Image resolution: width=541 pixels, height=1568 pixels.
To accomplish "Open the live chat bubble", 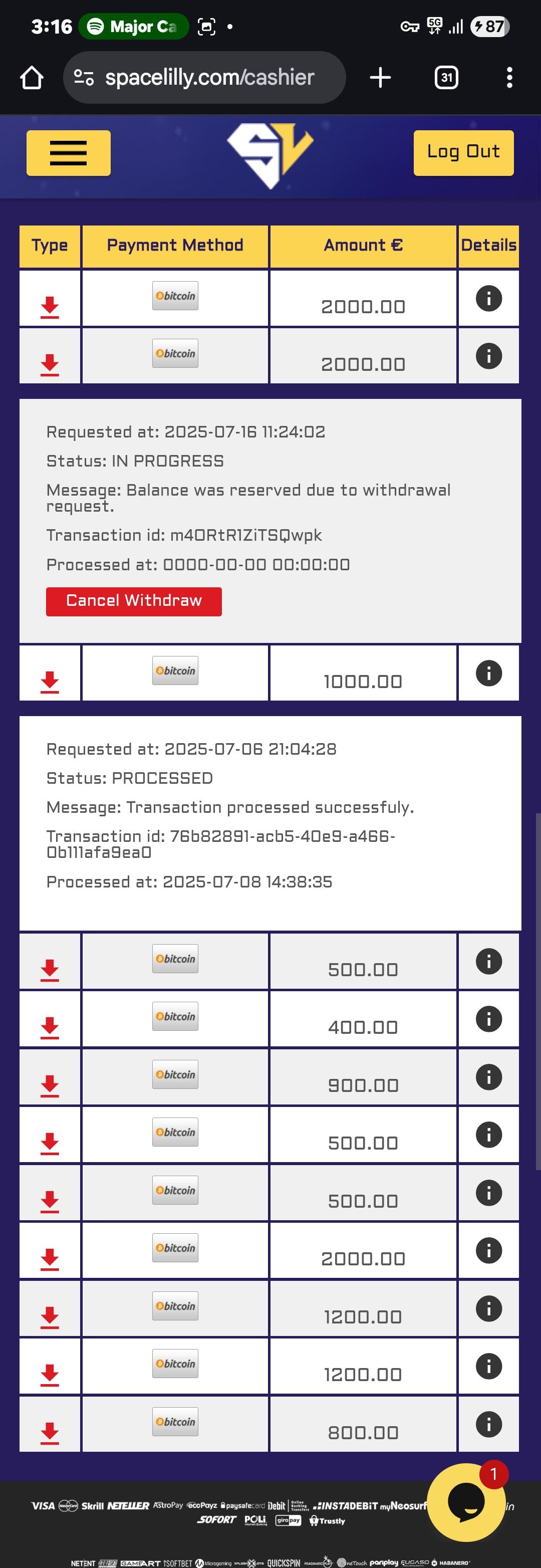I will click(x=466, y=1502).
